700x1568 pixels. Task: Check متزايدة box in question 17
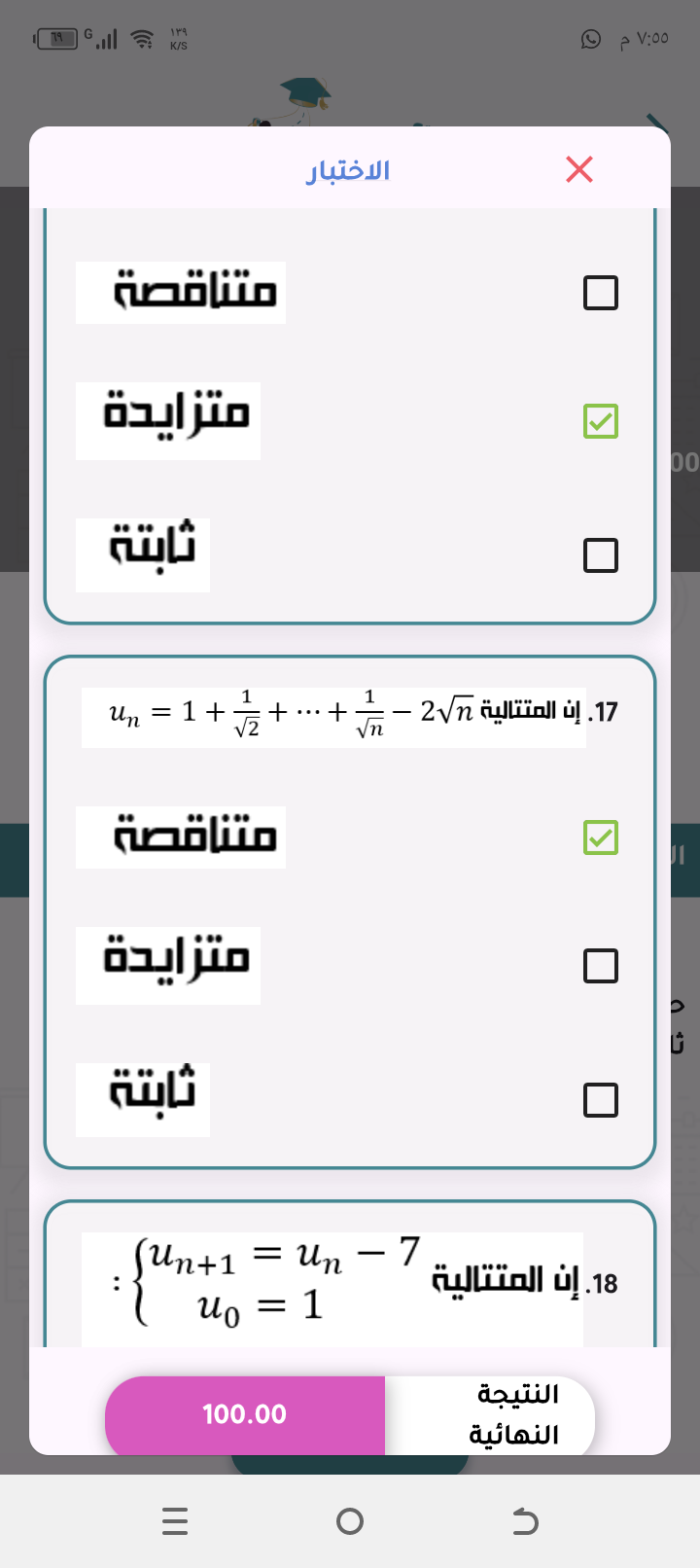(600, 966)
